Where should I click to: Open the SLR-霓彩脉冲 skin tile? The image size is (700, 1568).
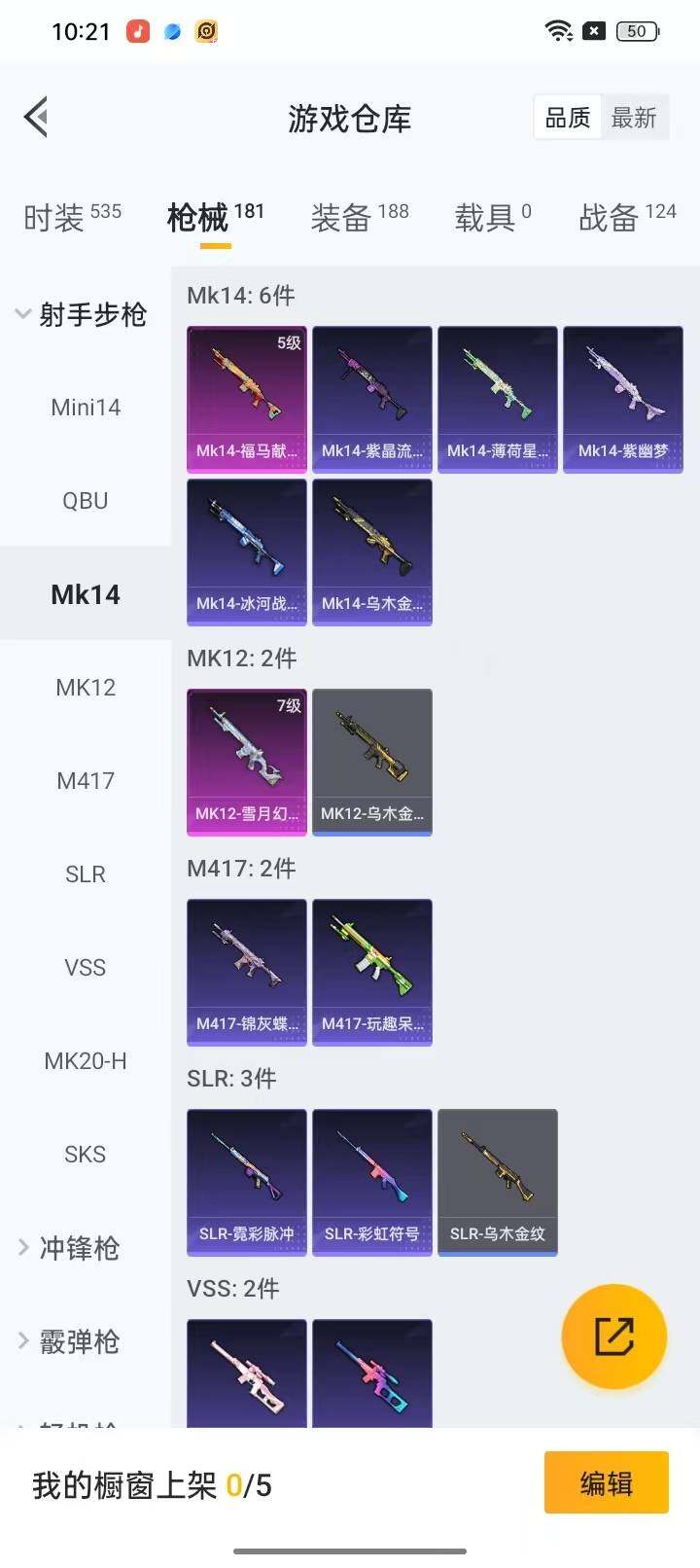[x=247, y=1183]
